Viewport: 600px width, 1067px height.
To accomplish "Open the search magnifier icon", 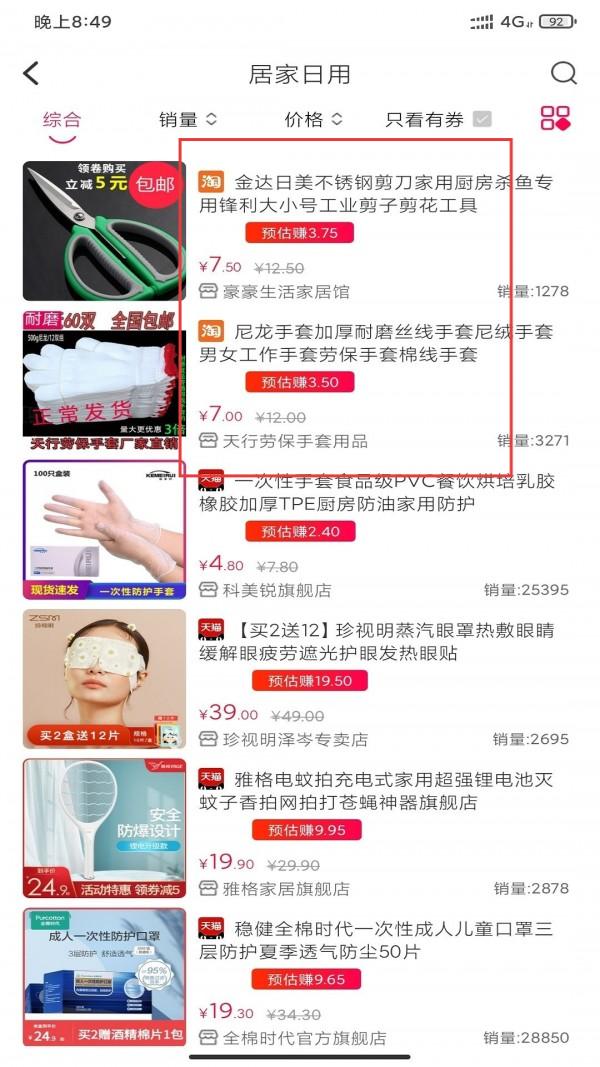I will [x=563, y=73].
